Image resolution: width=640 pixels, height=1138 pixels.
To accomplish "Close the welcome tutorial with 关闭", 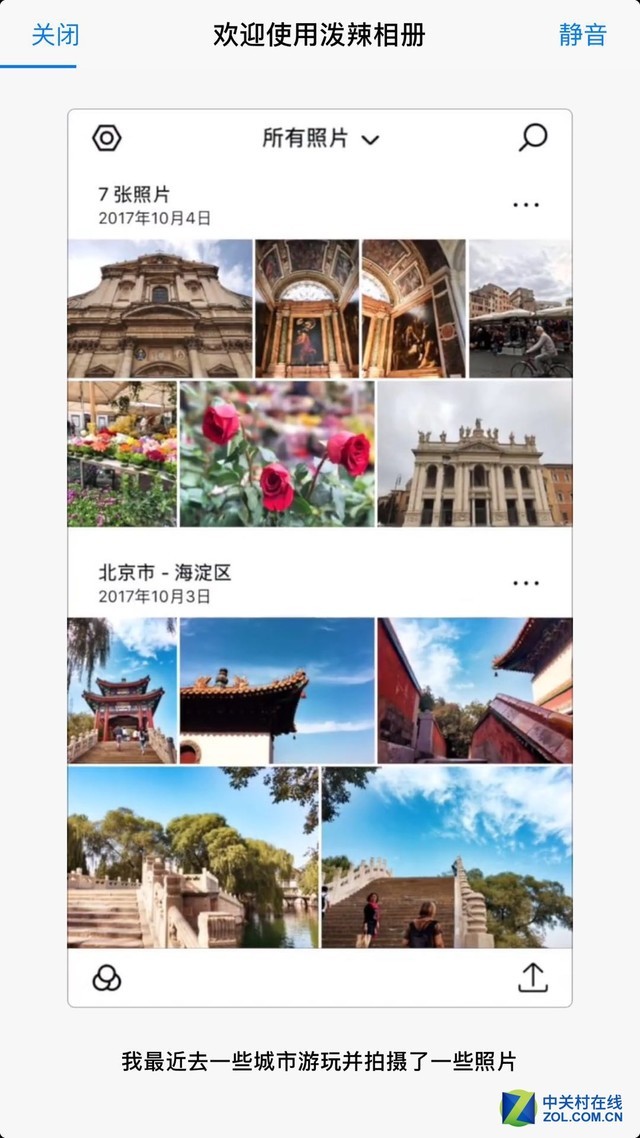I will (55, 35).
